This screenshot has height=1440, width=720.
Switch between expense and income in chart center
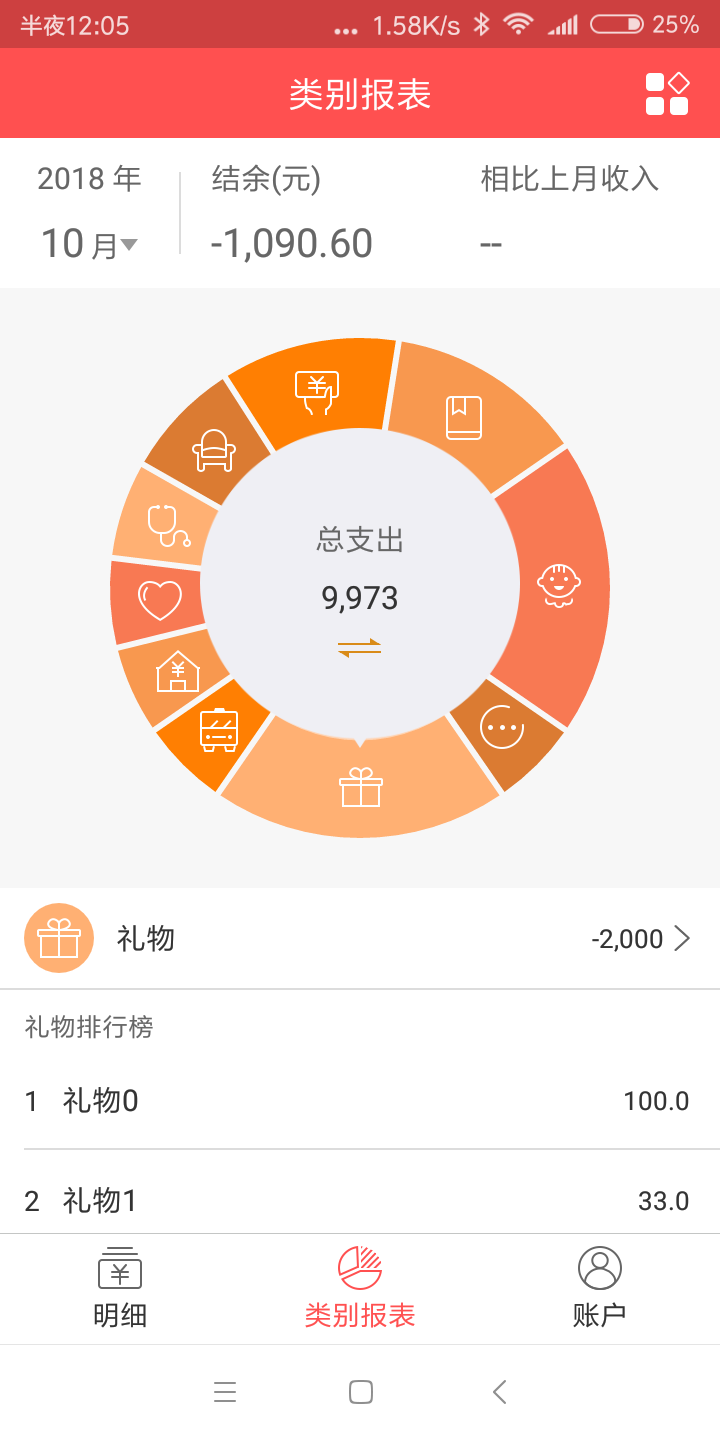359,647
